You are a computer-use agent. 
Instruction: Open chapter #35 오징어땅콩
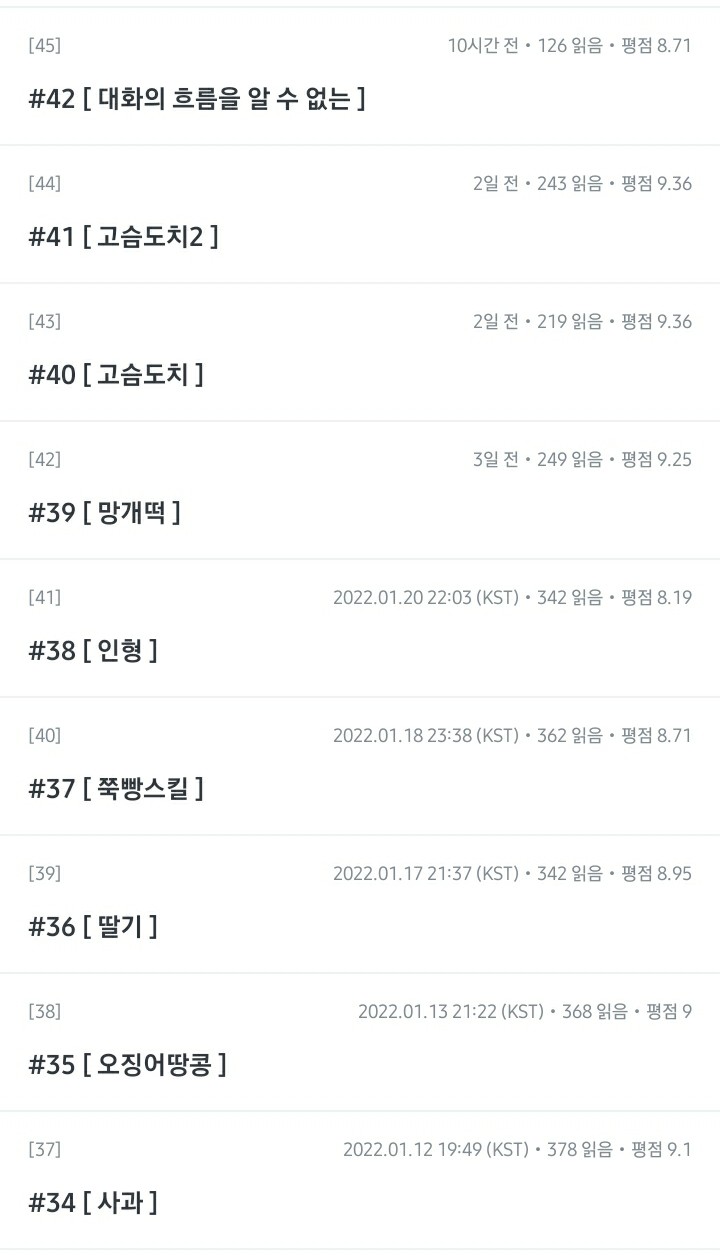(127, 1065)
